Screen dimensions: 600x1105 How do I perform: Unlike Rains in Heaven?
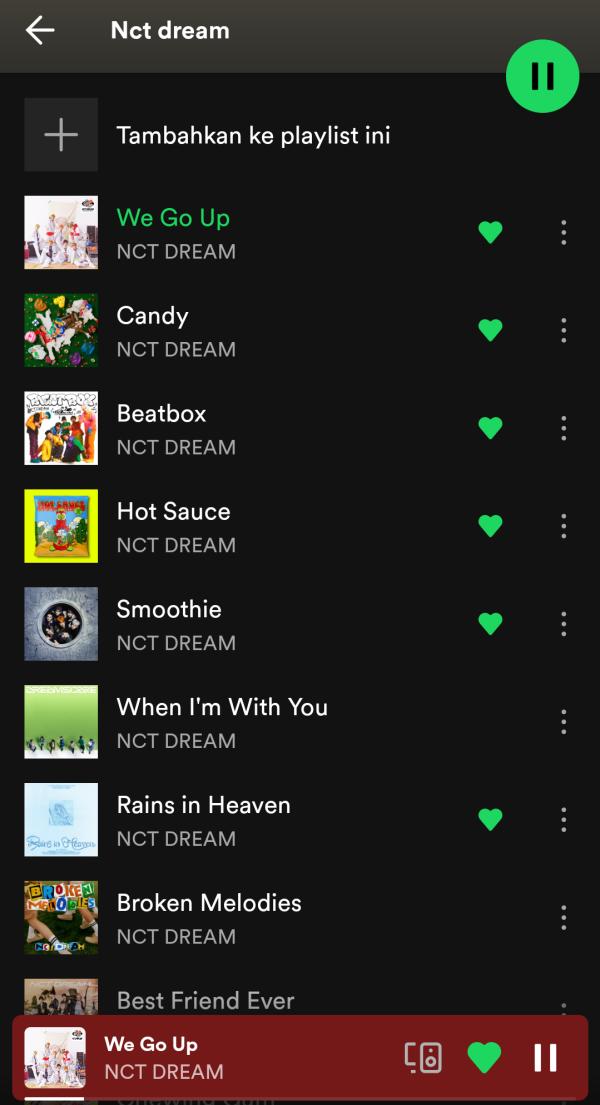coord(490,820)
